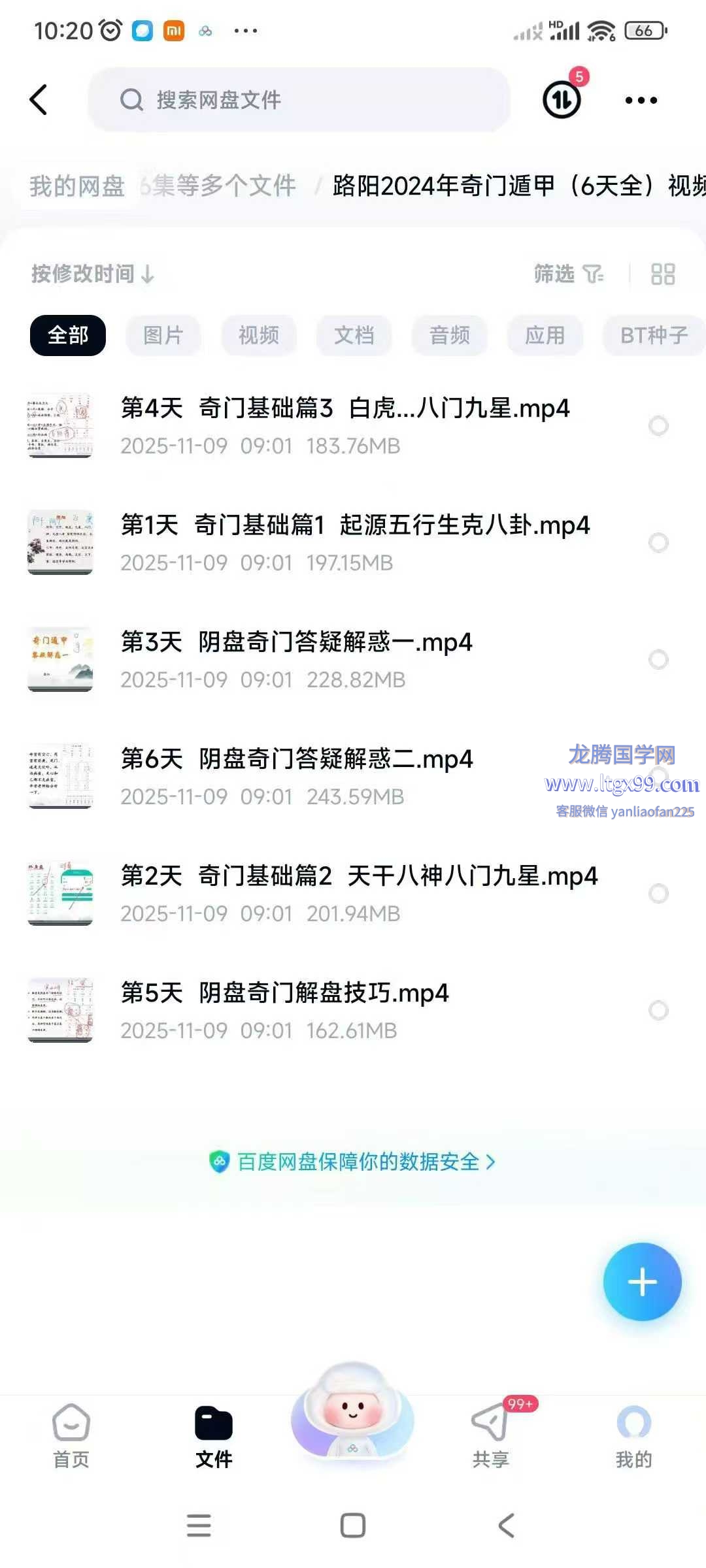Tap the blue plus add button

(642, 1282)
